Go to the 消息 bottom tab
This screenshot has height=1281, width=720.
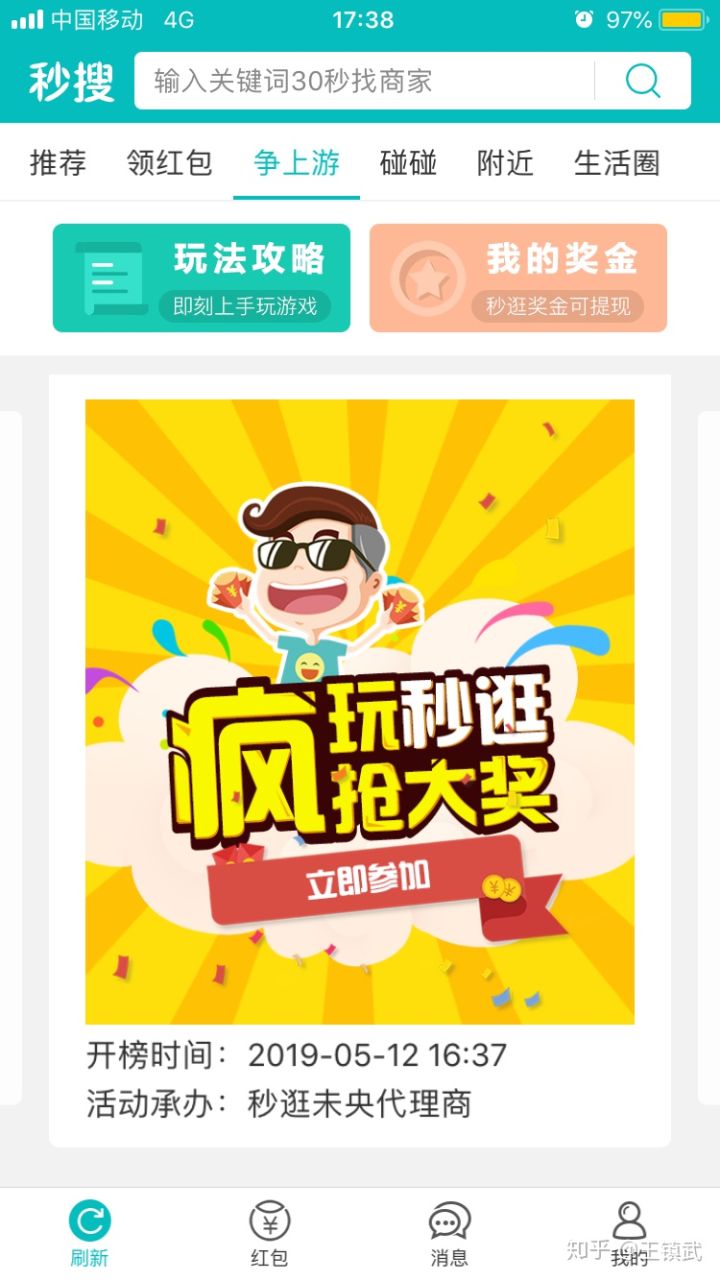click(449, 1234)
